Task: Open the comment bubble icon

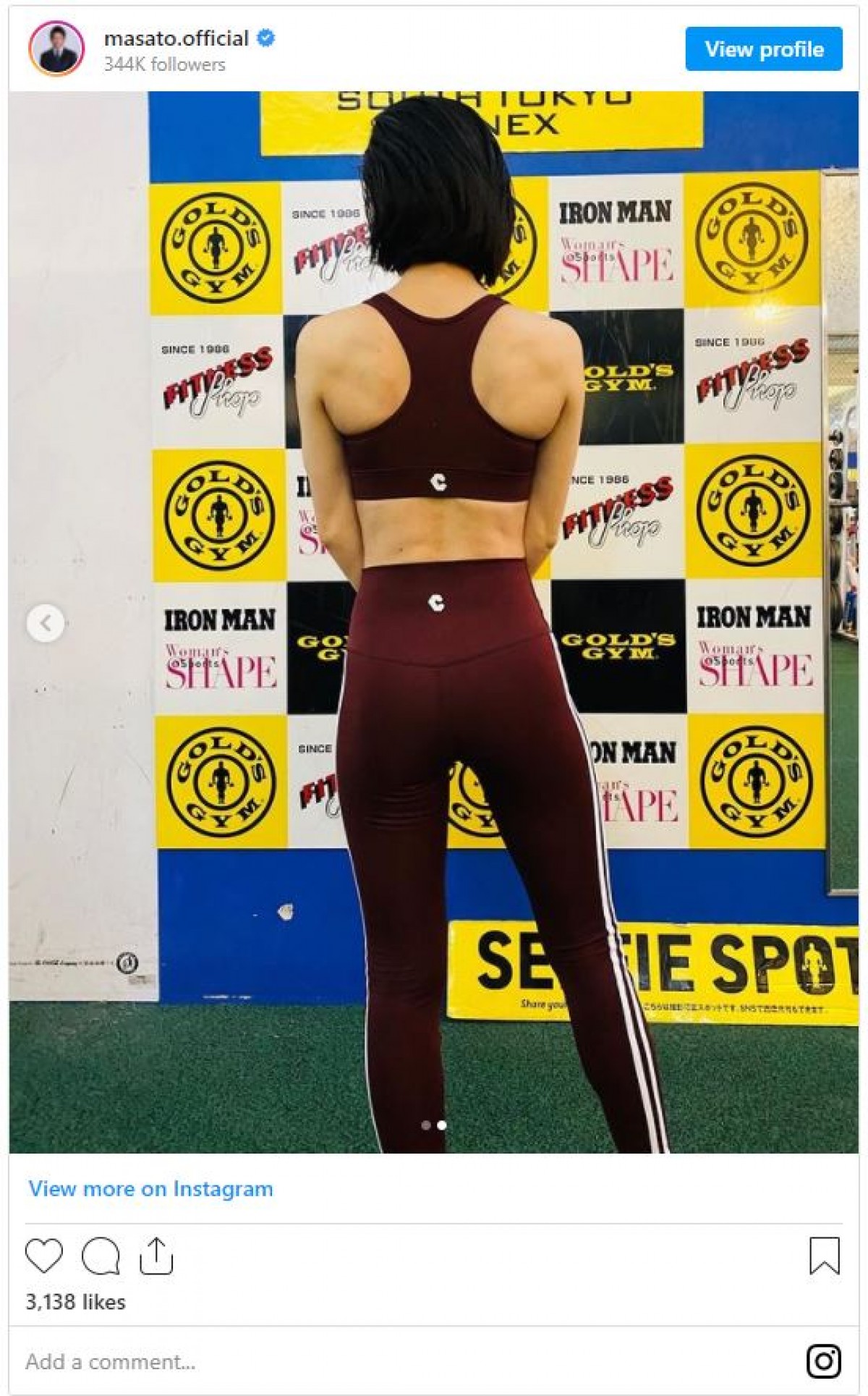Action: pyautogui.click(x=100, y=1256)
